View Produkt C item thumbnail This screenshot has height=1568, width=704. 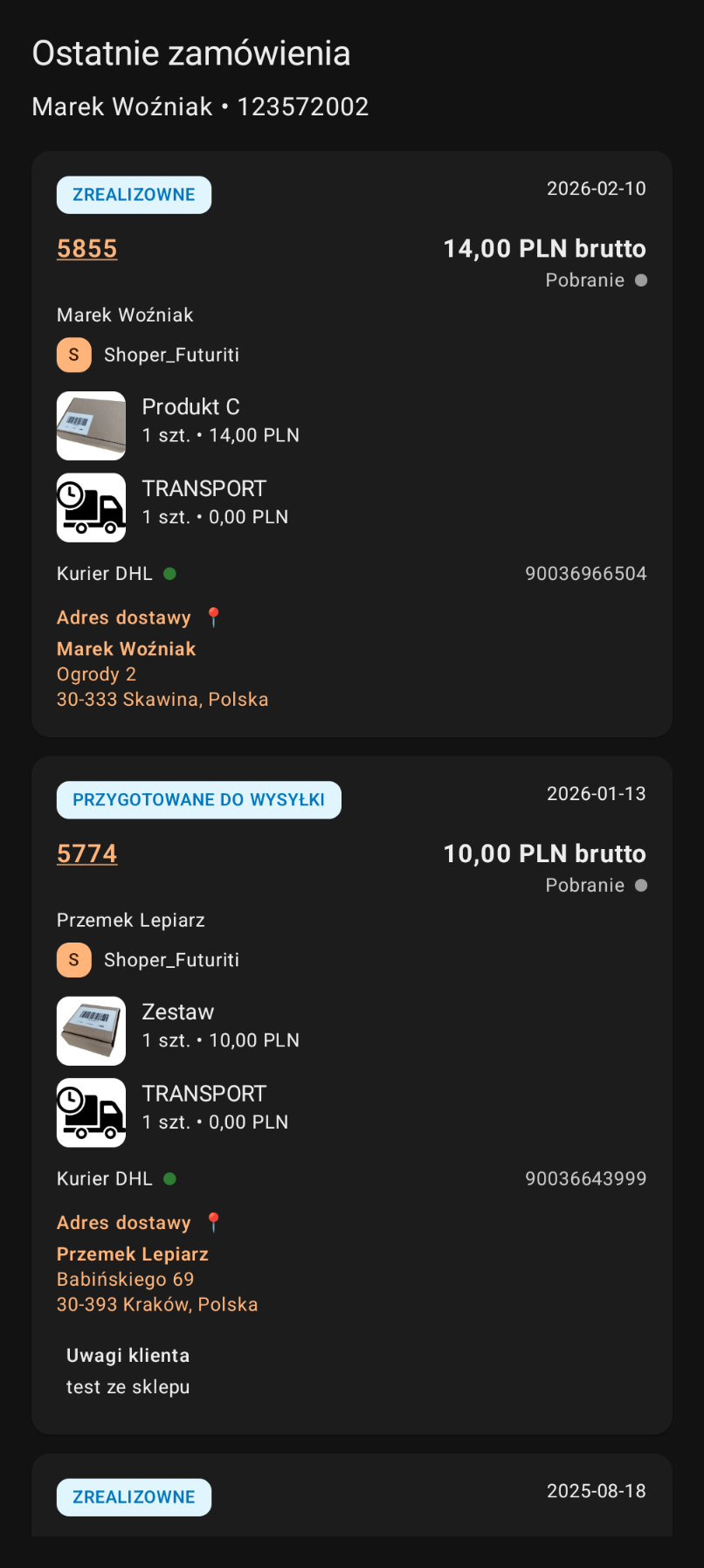point(91,425)
